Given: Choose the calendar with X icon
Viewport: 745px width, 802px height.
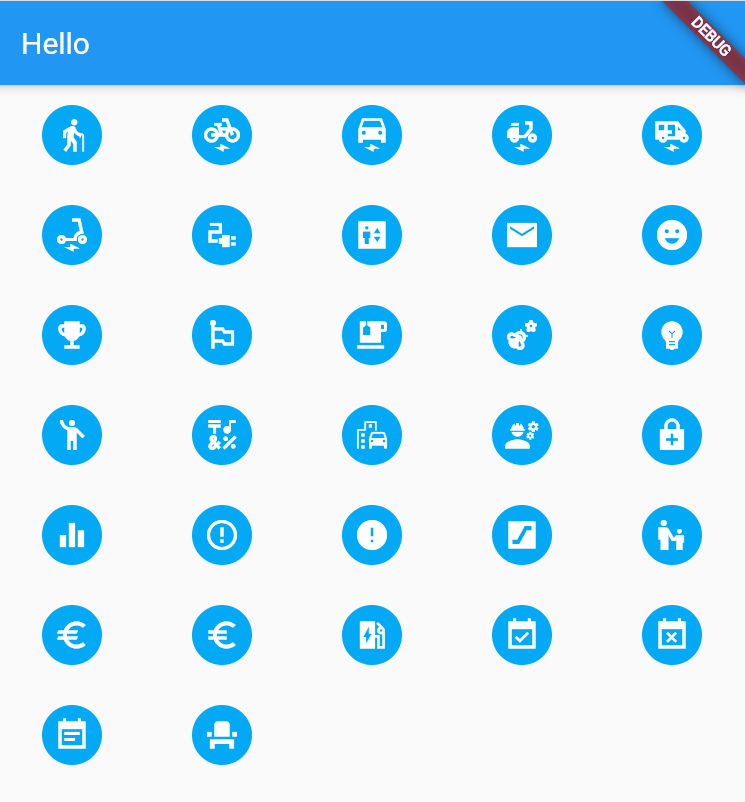Looking at the screenshot, I should pyautogui.click(x=672, y=635).
